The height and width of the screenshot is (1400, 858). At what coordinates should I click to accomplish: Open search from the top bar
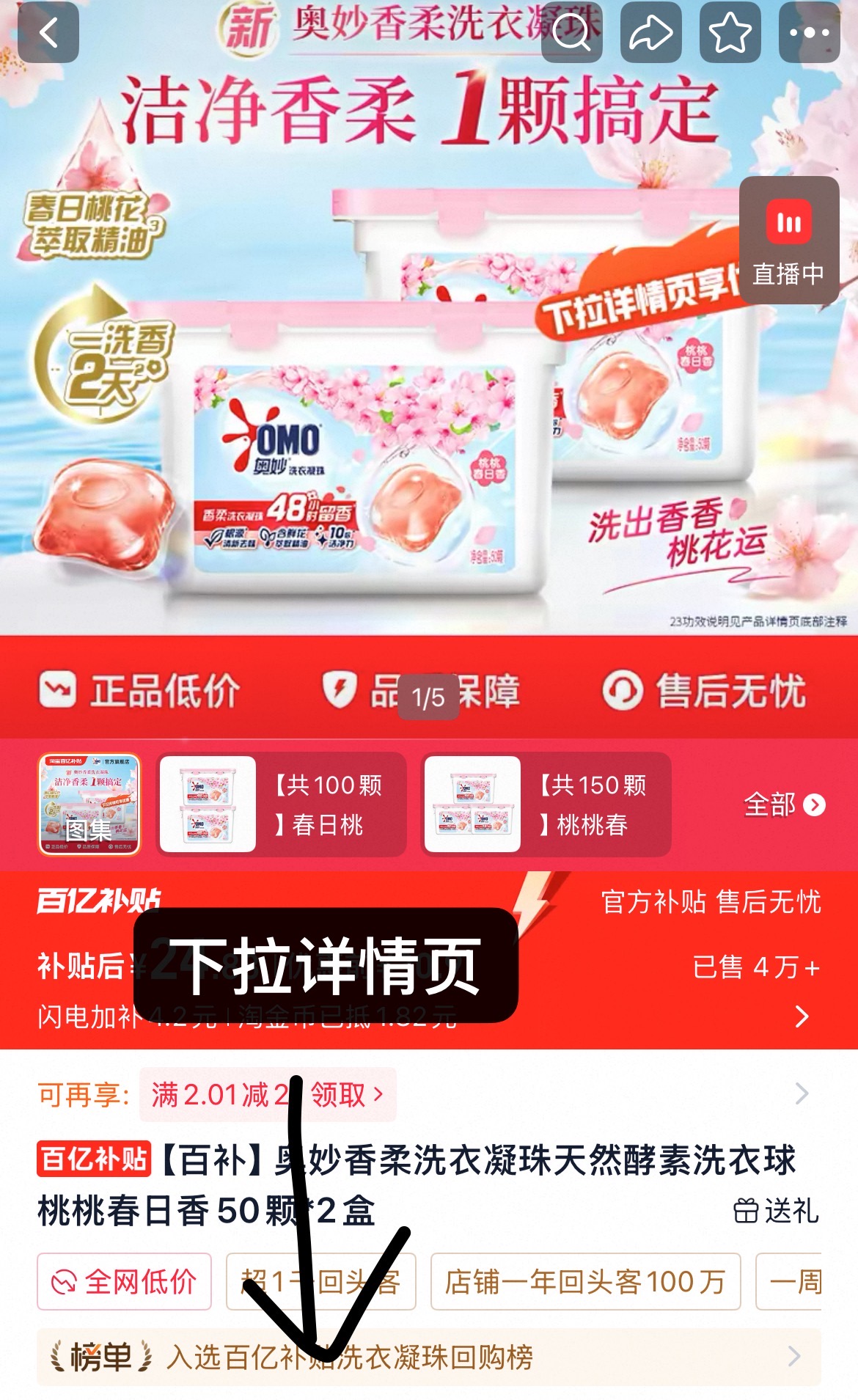(x=571, y=32)
